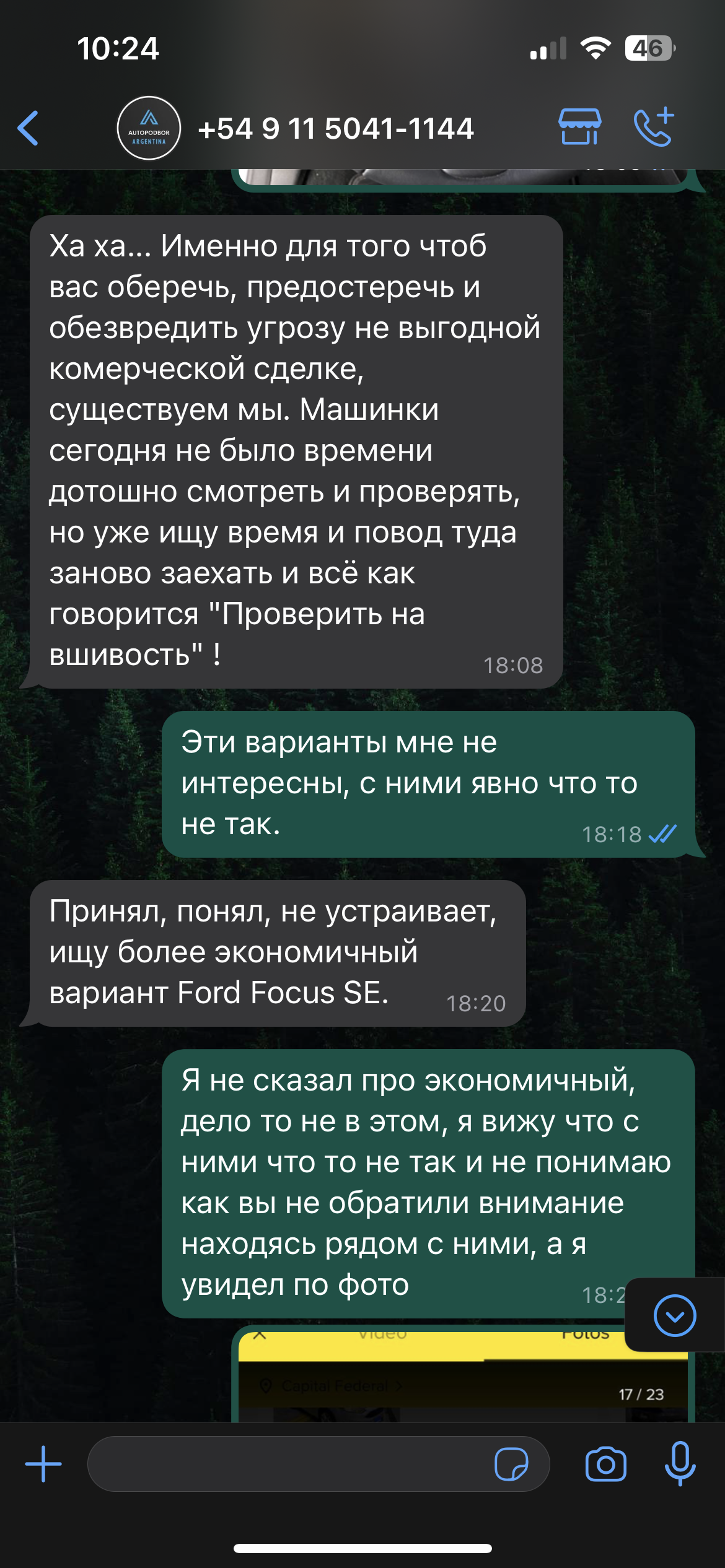Jump to the latest messages arrow
725x1568 pixels.
click(675, 1315)
